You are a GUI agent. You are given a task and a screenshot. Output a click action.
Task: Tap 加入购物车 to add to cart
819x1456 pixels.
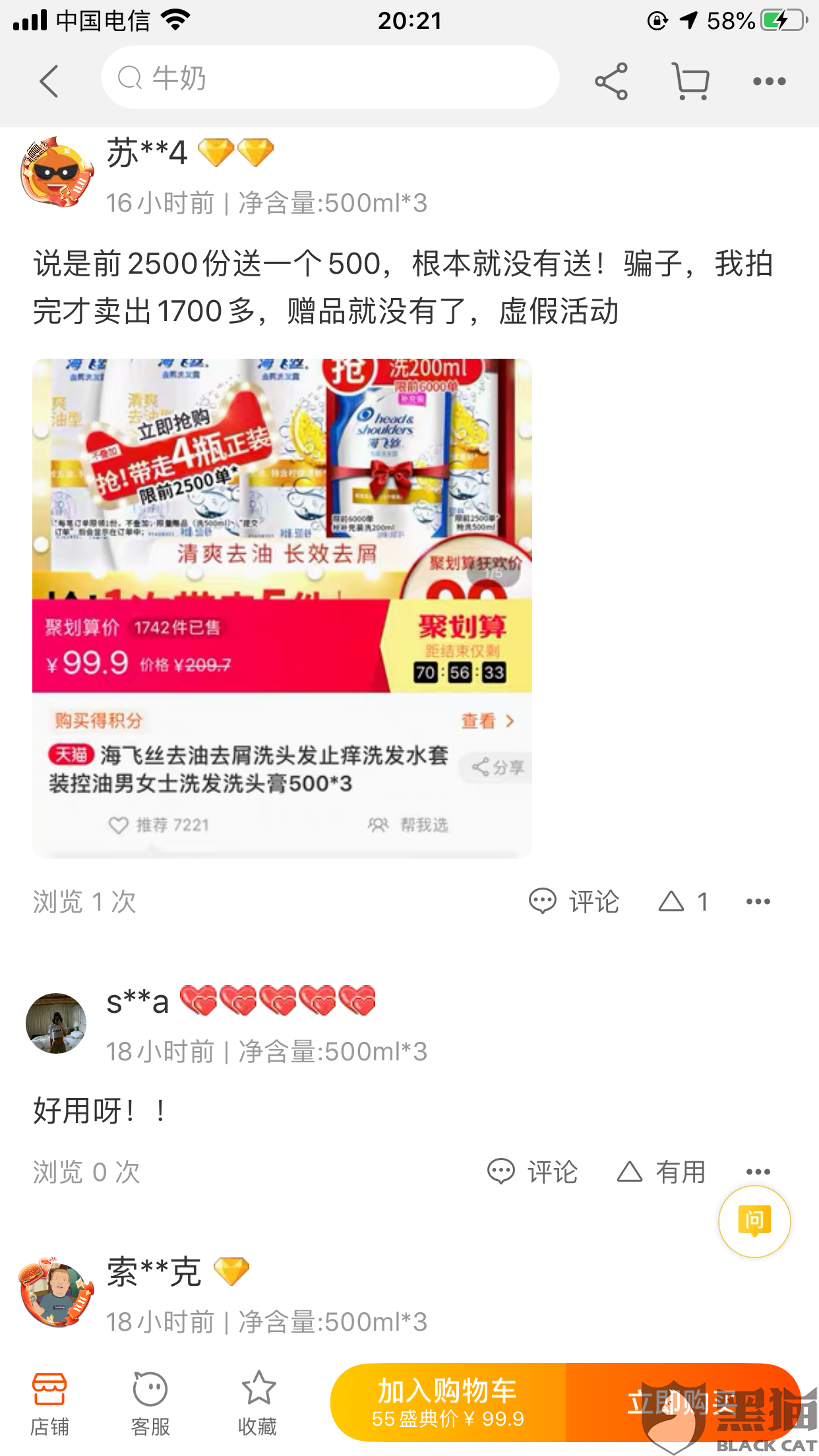pyautogui.click(x=448, y=1402)
